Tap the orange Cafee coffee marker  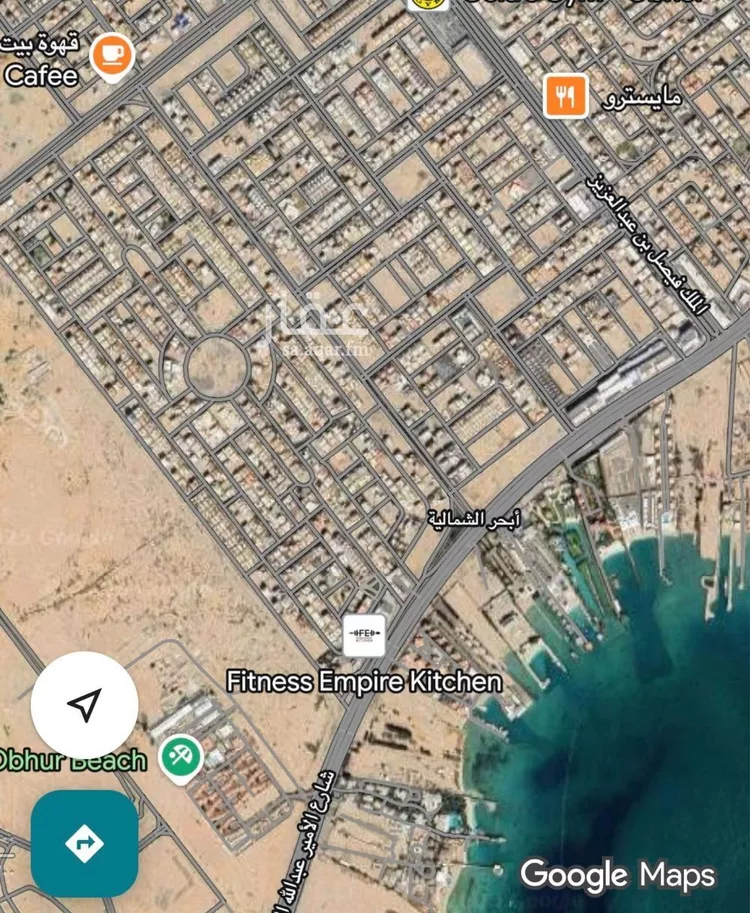(112, 54)
